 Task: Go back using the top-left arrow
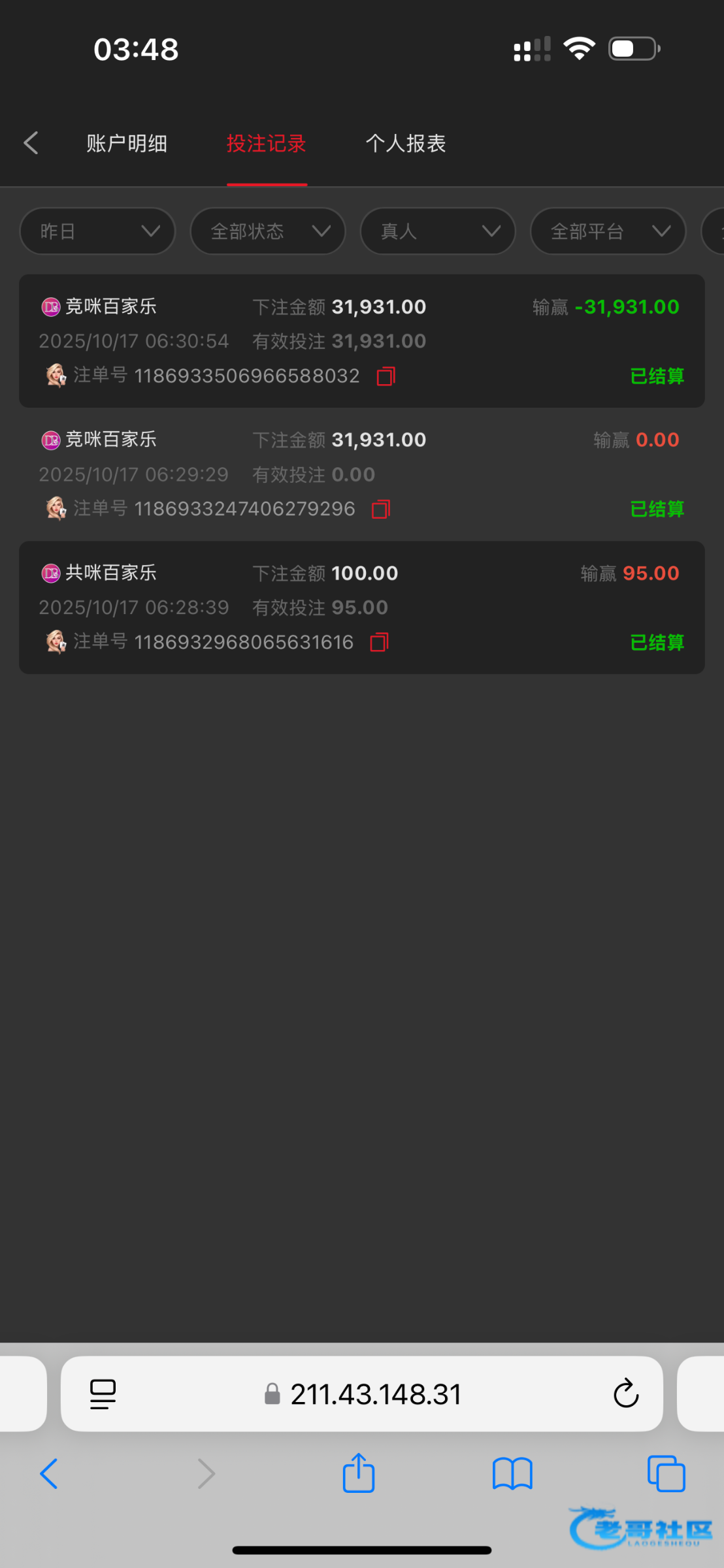point(31,143)
